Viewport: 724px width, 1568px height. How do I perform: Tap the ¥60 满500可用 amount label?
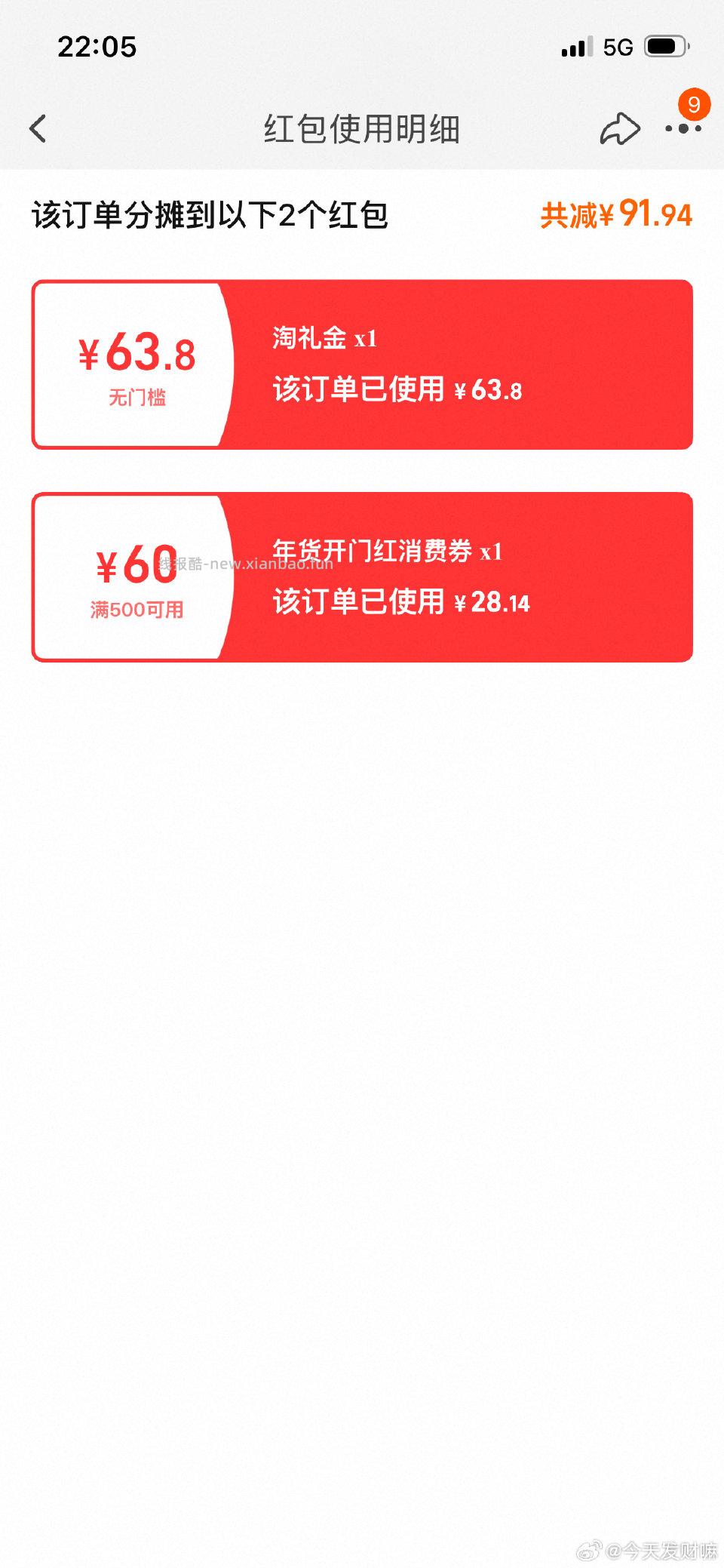(137, 577)
